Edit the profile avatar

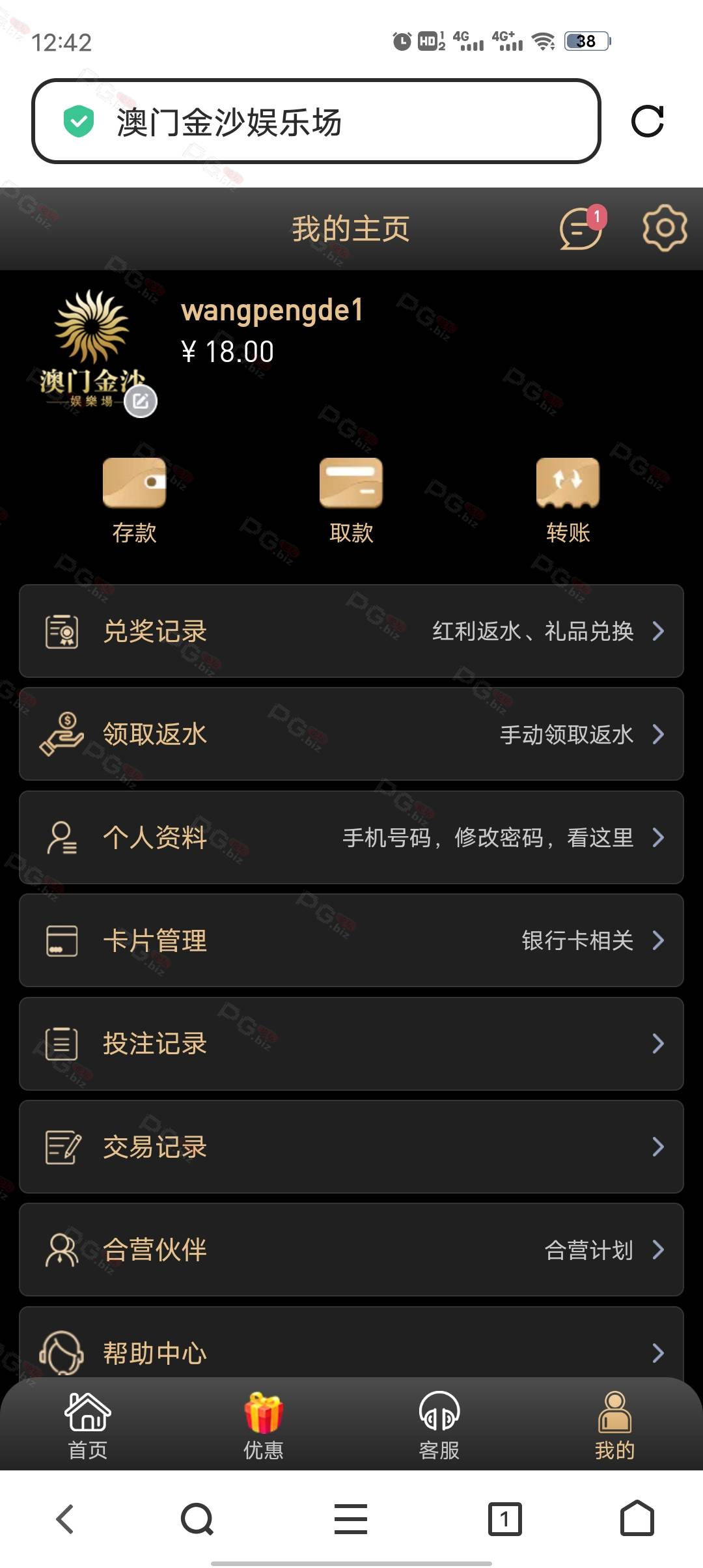click(x=141, y=401)
